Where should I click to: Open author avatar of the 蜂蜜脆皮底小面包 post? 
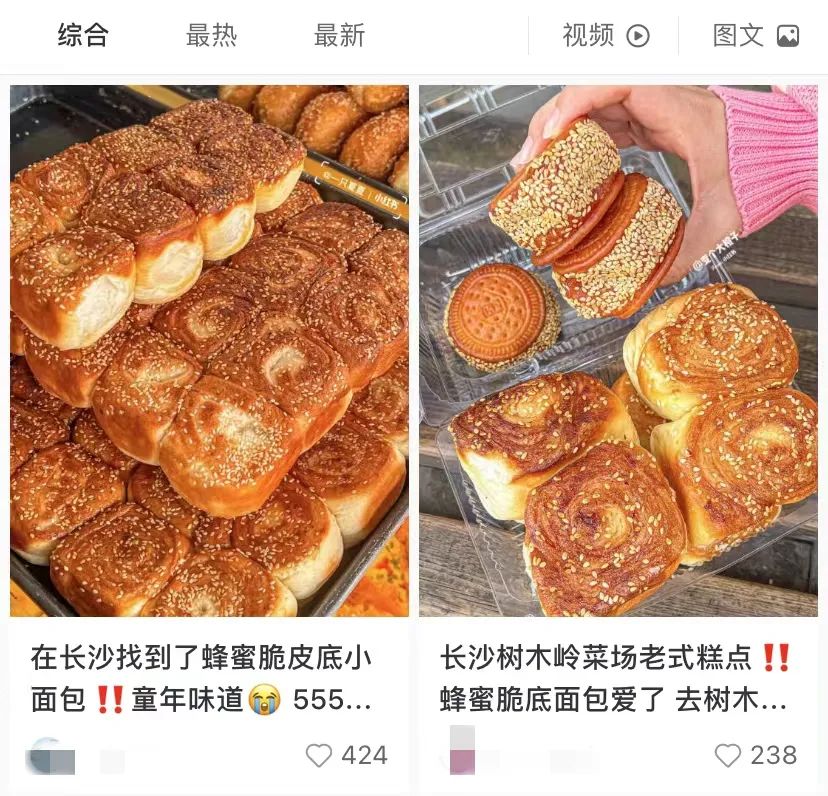click(x=50, y=755)
